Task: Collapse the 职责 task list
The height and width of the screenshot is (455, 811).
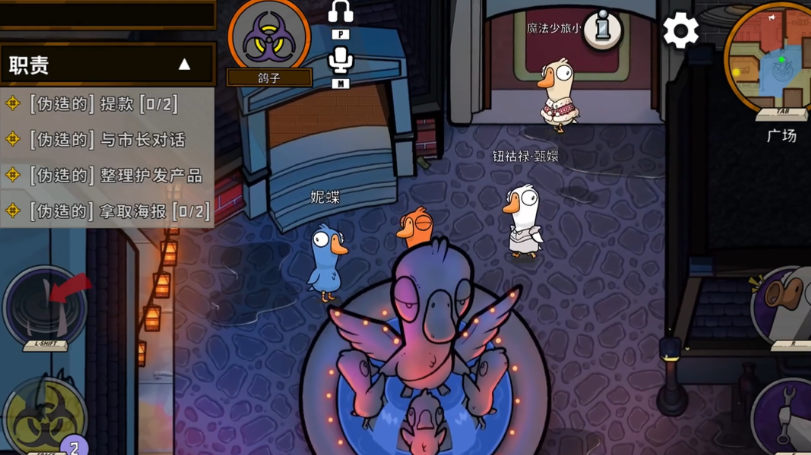Action: (184, 64)
